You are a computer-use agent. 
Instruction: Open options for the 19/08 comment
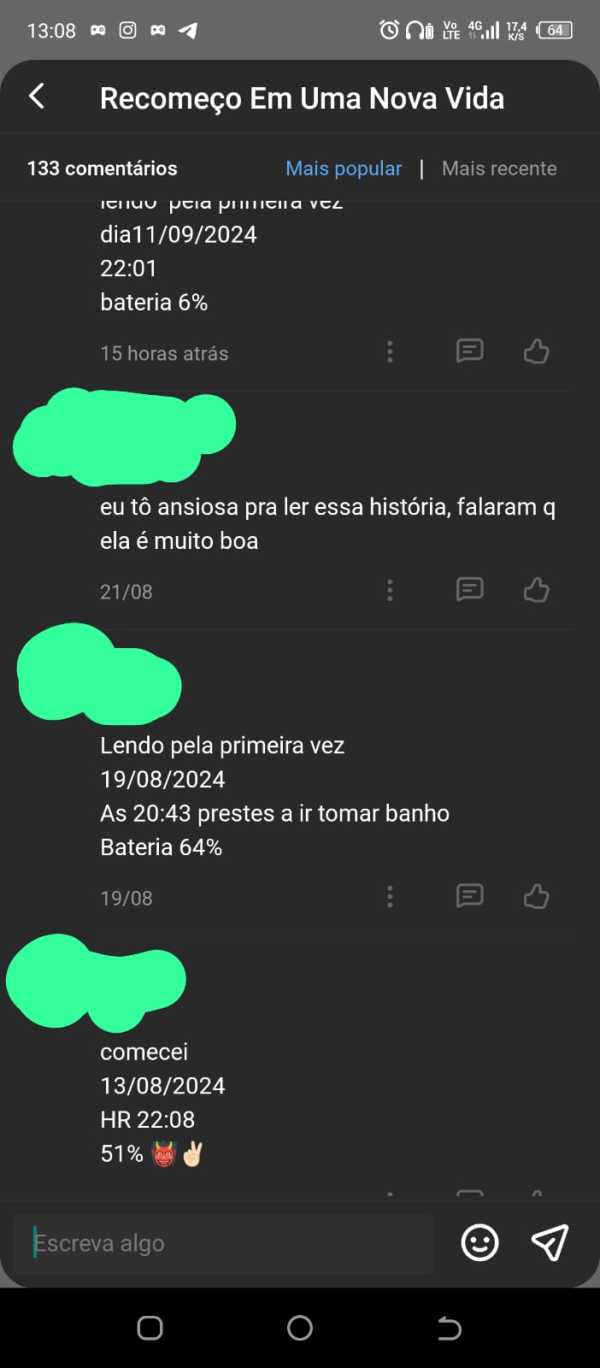click(x=390, y=897)
